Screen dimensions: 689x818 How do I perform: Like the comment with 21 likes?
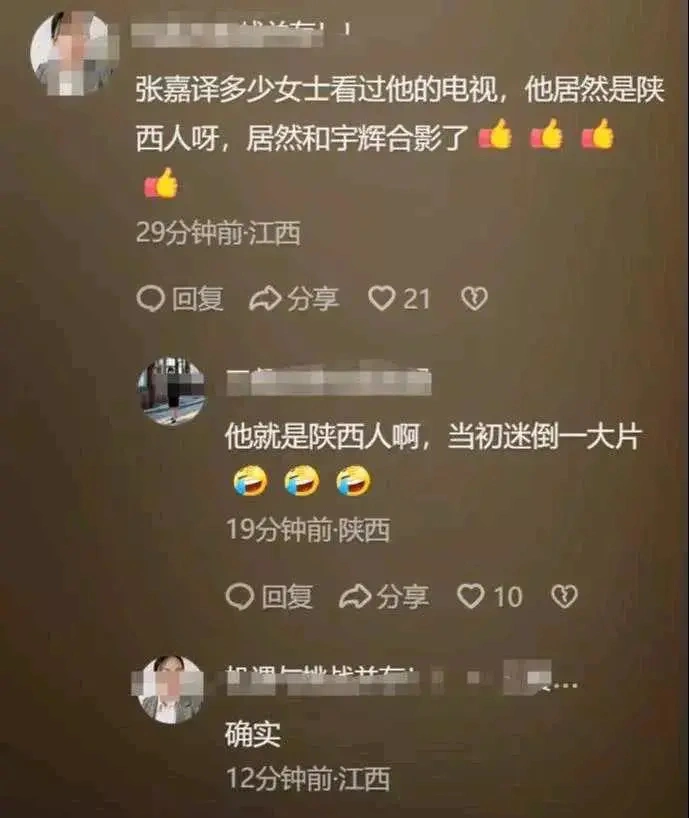point(382,298)
